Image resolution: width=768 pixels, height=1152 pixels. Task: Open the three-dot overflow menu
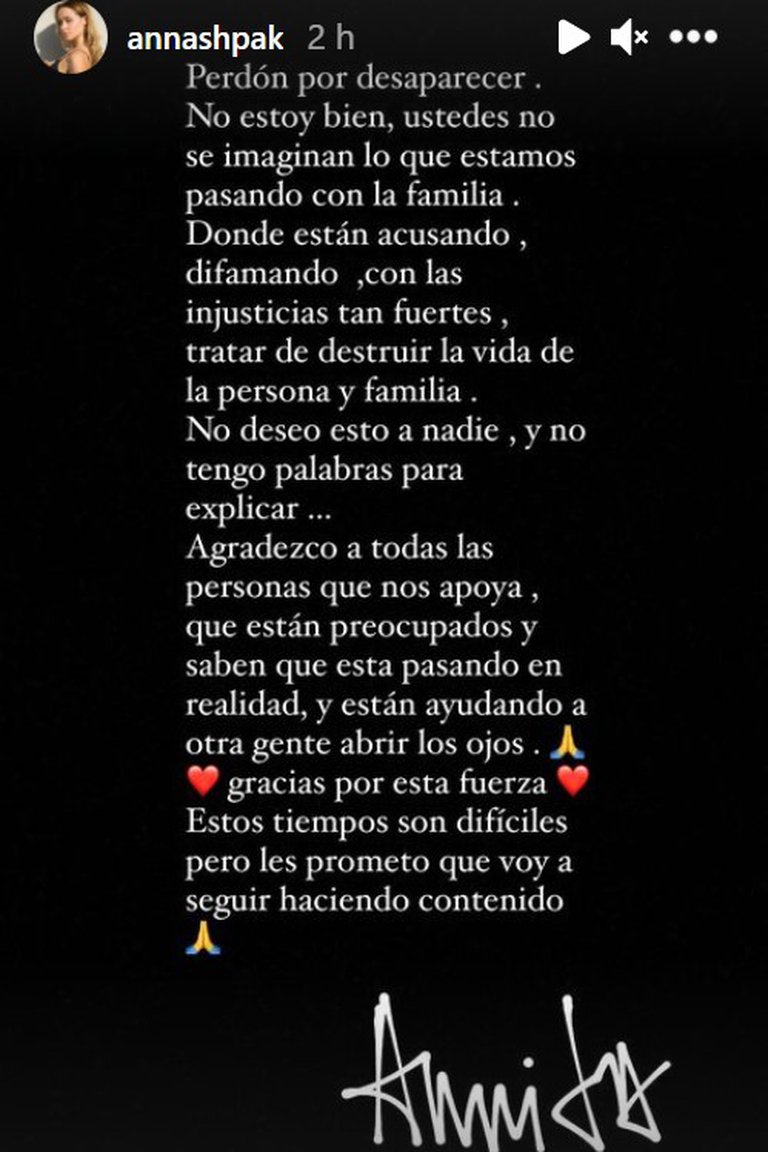point(693,38)
